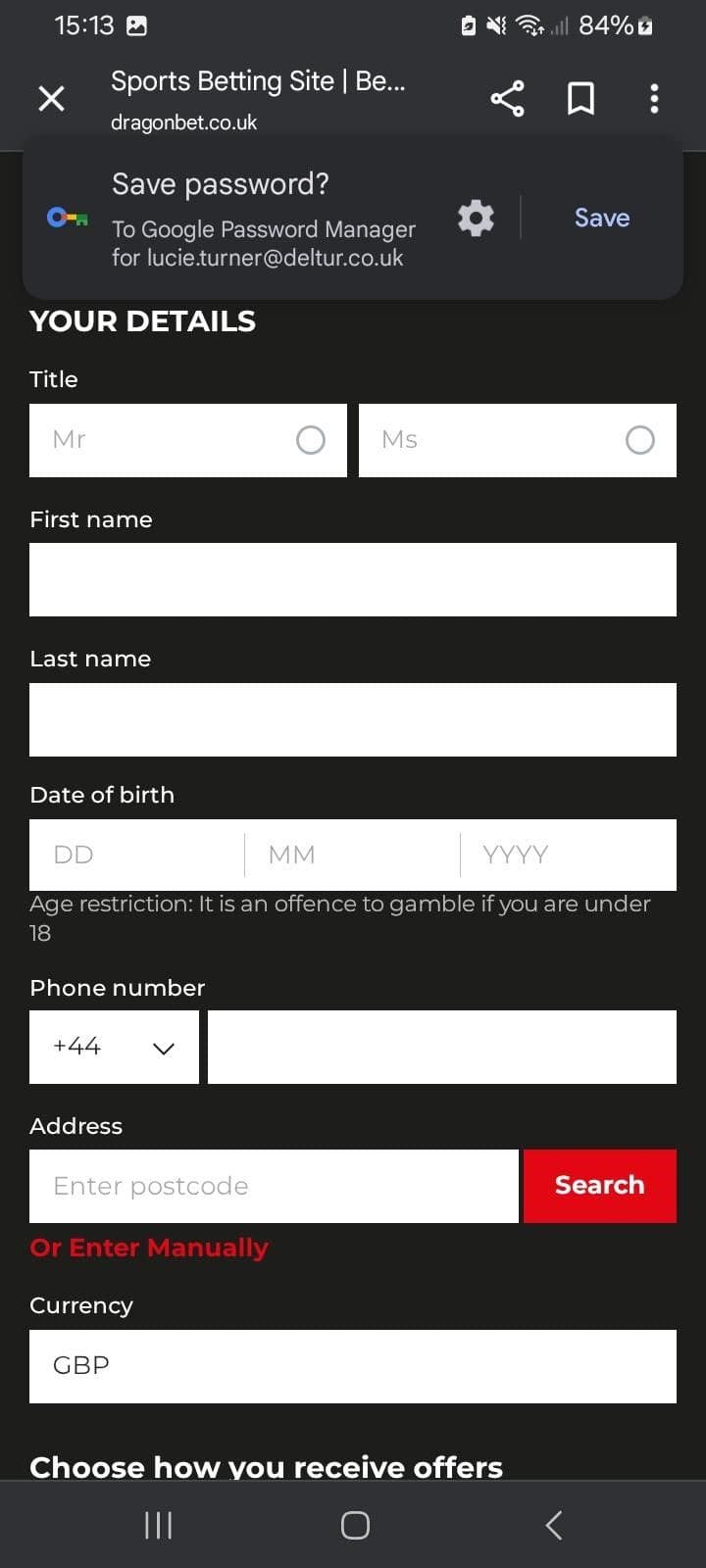Choose the Mr radio circle
Image resolution: width=706 pixels, height=1568 pixels.
click(311, 440)
